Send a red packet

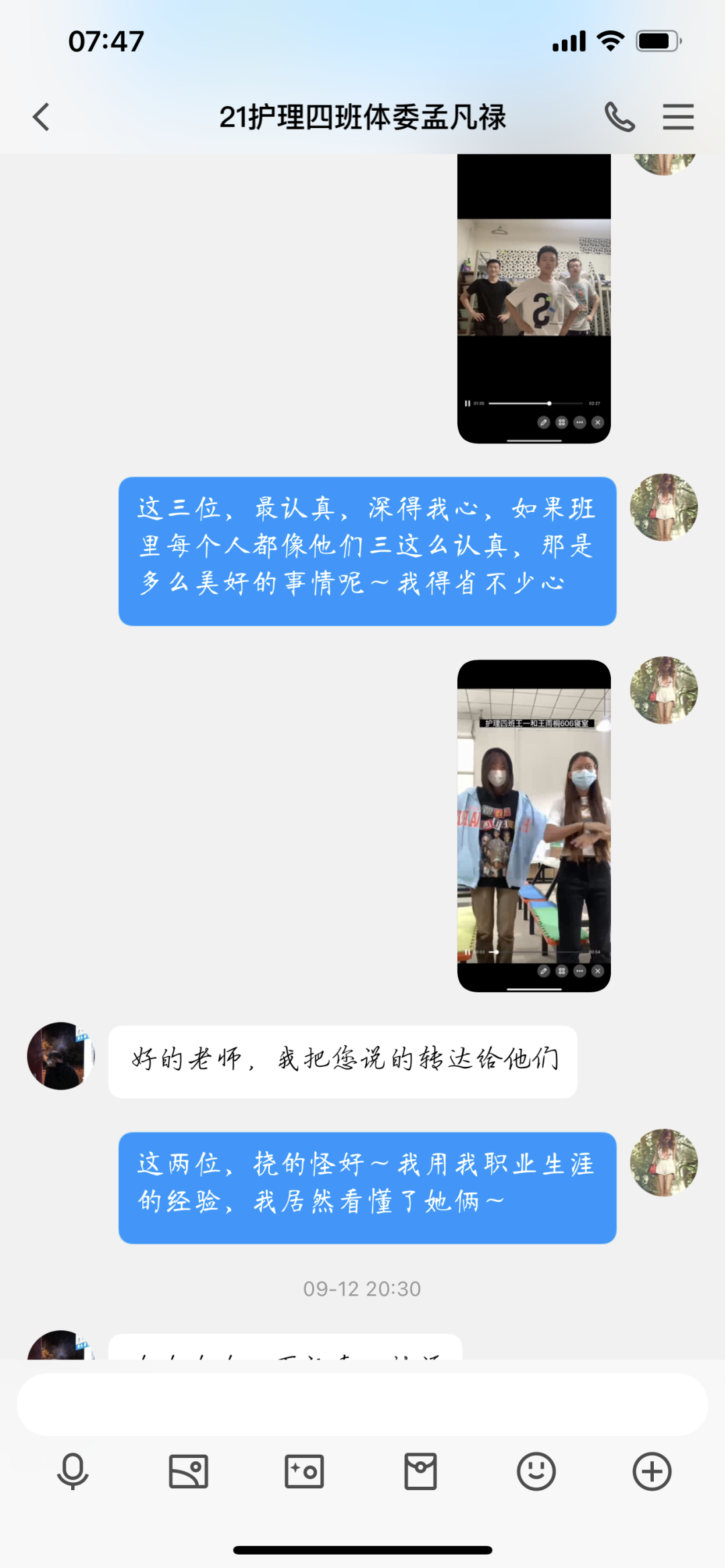(x=420, y=1471)
